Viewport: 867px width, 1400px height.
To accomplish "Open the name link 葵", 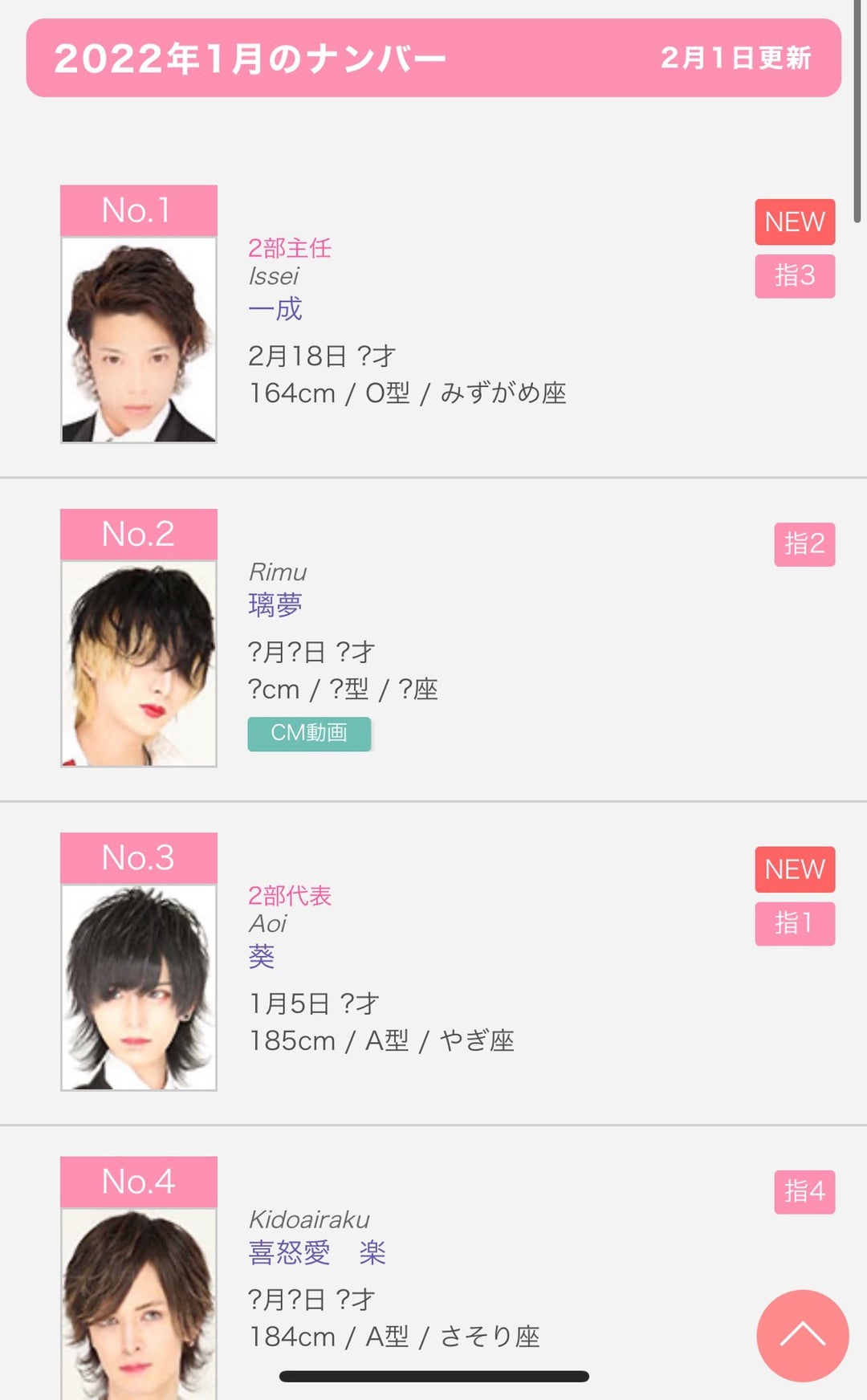I will point(262,956).
